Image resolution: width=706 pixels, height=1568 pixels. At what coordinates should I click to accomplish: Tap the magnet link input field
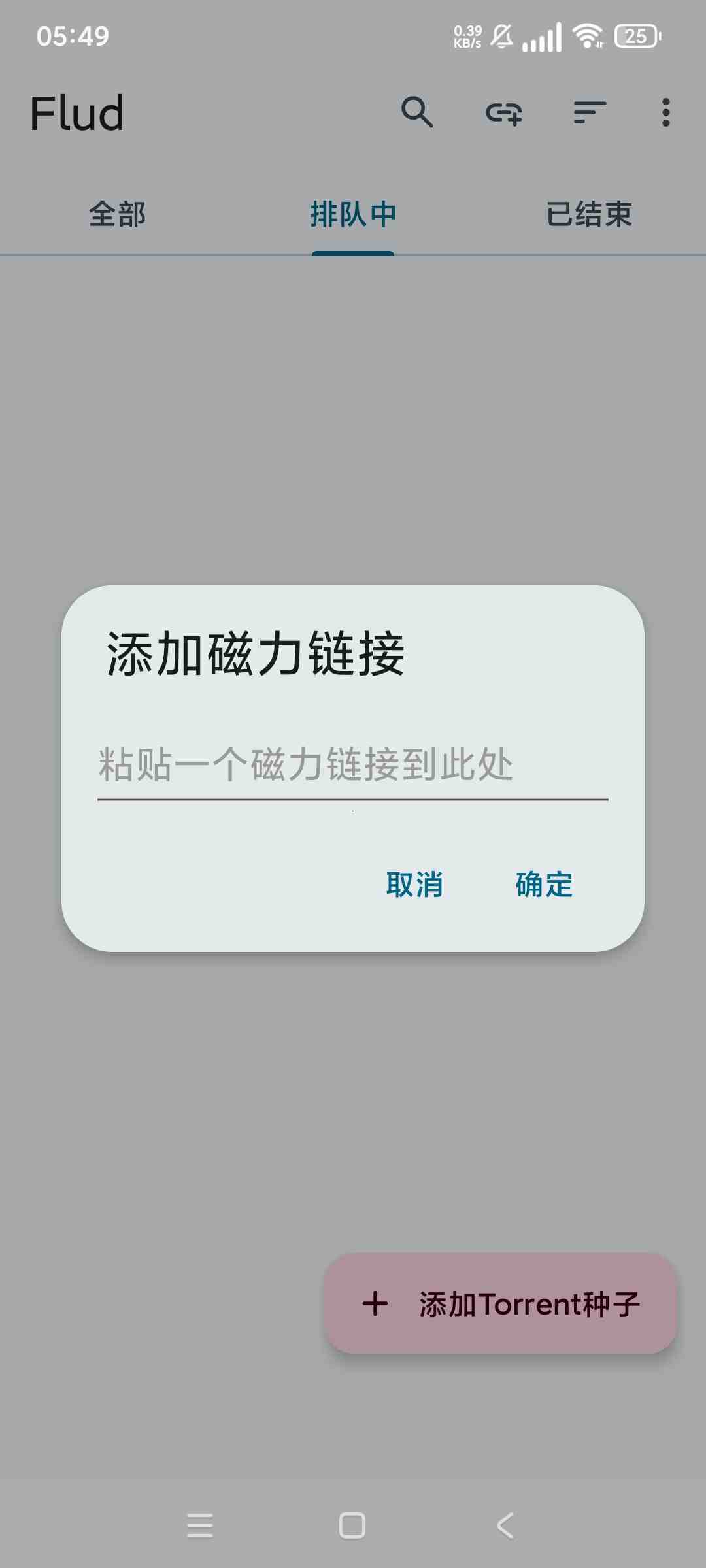(x=352, y=764)
